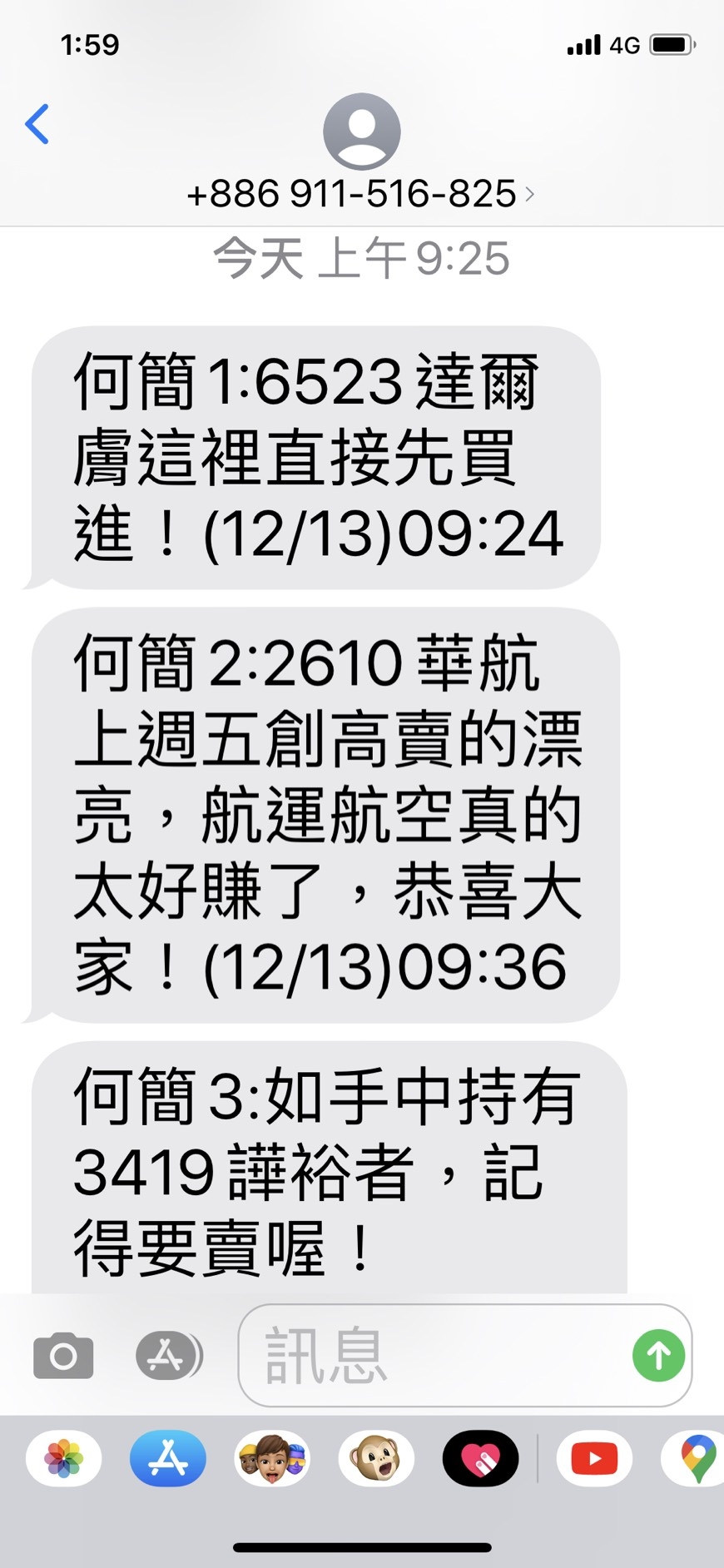Open Photos in the app strip
Image resolution: width=724 pixels, height=1568 pixels.
pyautogui.click(x=64, y=1459)
